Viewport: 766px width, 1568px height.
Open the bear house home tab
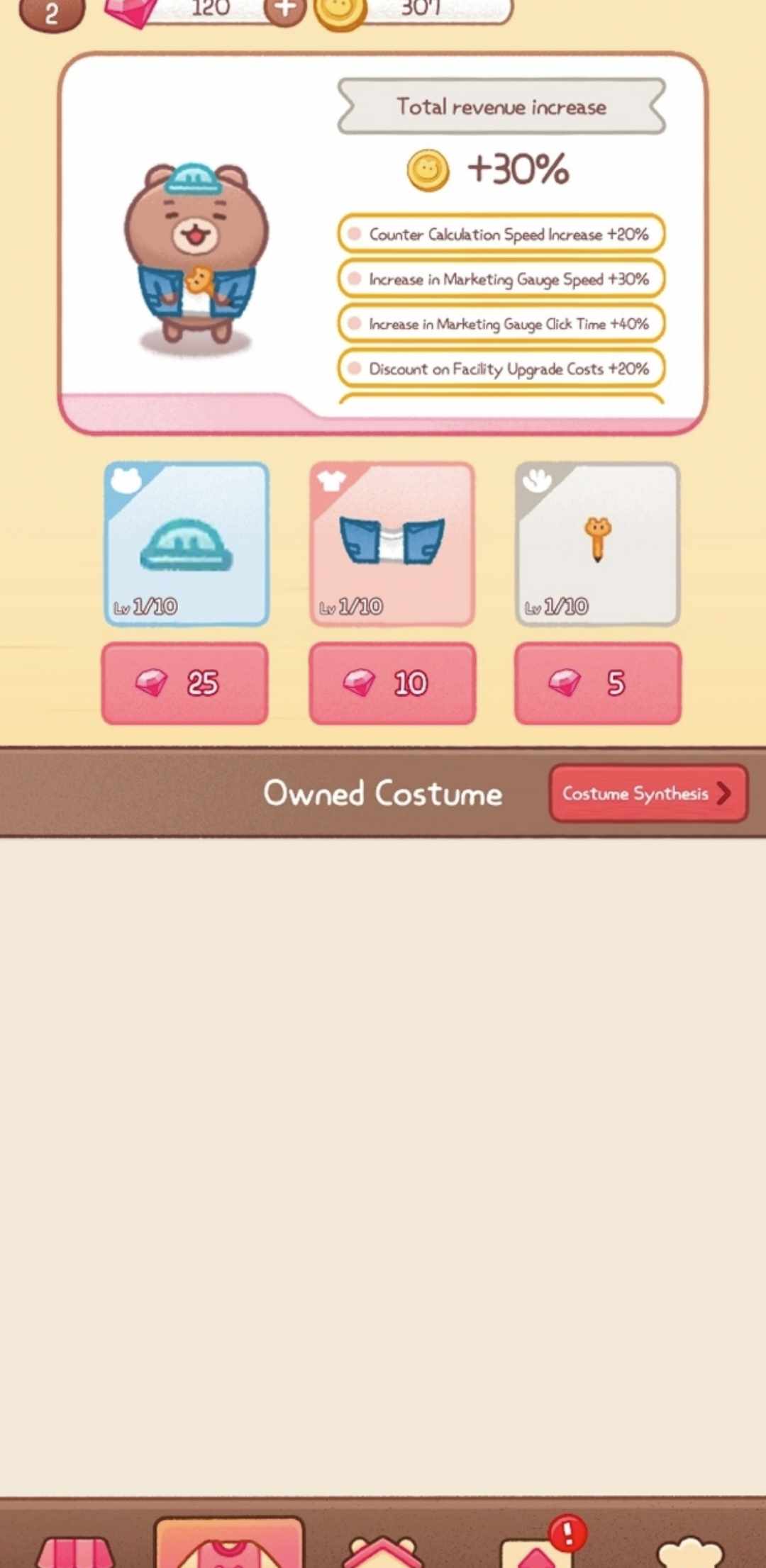(382, 1551)
